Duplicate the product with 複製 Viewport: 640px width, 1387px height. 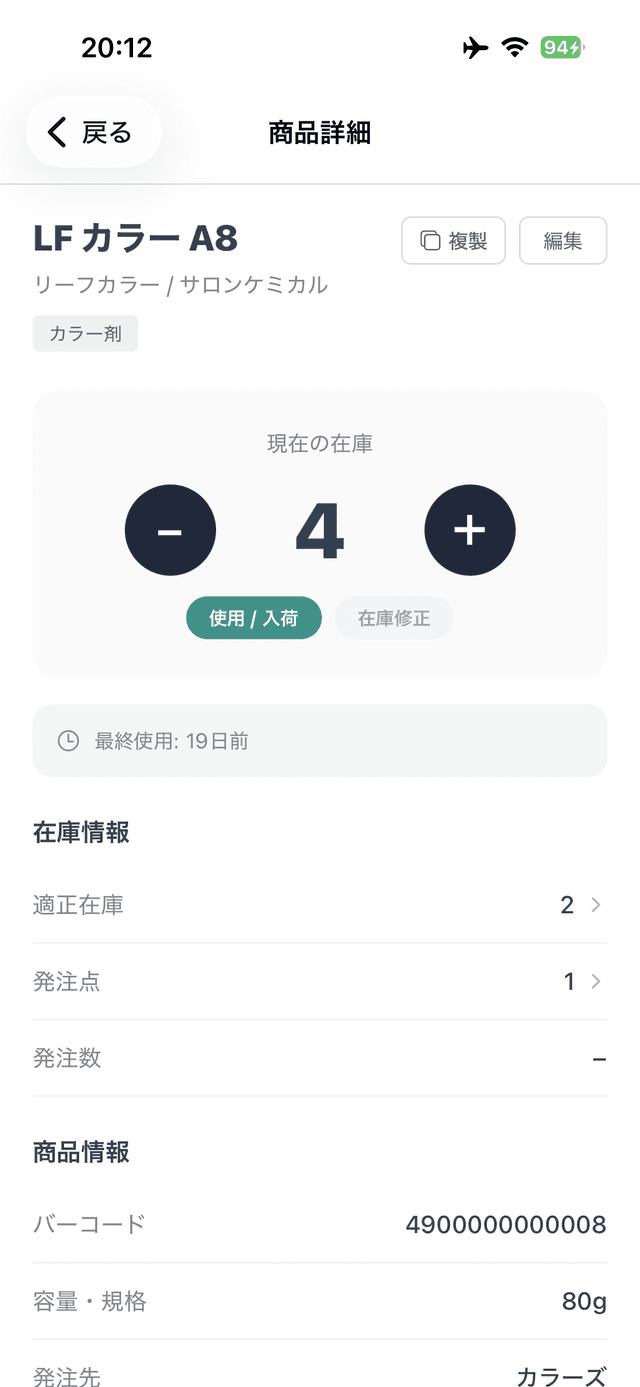pos(453,241)
